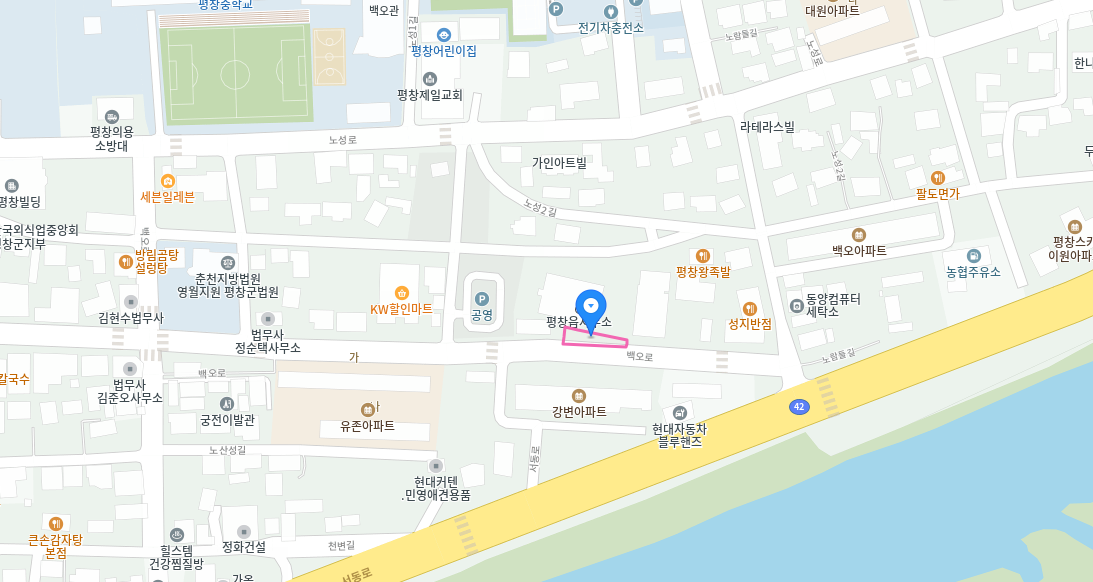1093x582 pixels.
Task: Open the 공영 parking lot marker
Action: click(x=482, y=298)
